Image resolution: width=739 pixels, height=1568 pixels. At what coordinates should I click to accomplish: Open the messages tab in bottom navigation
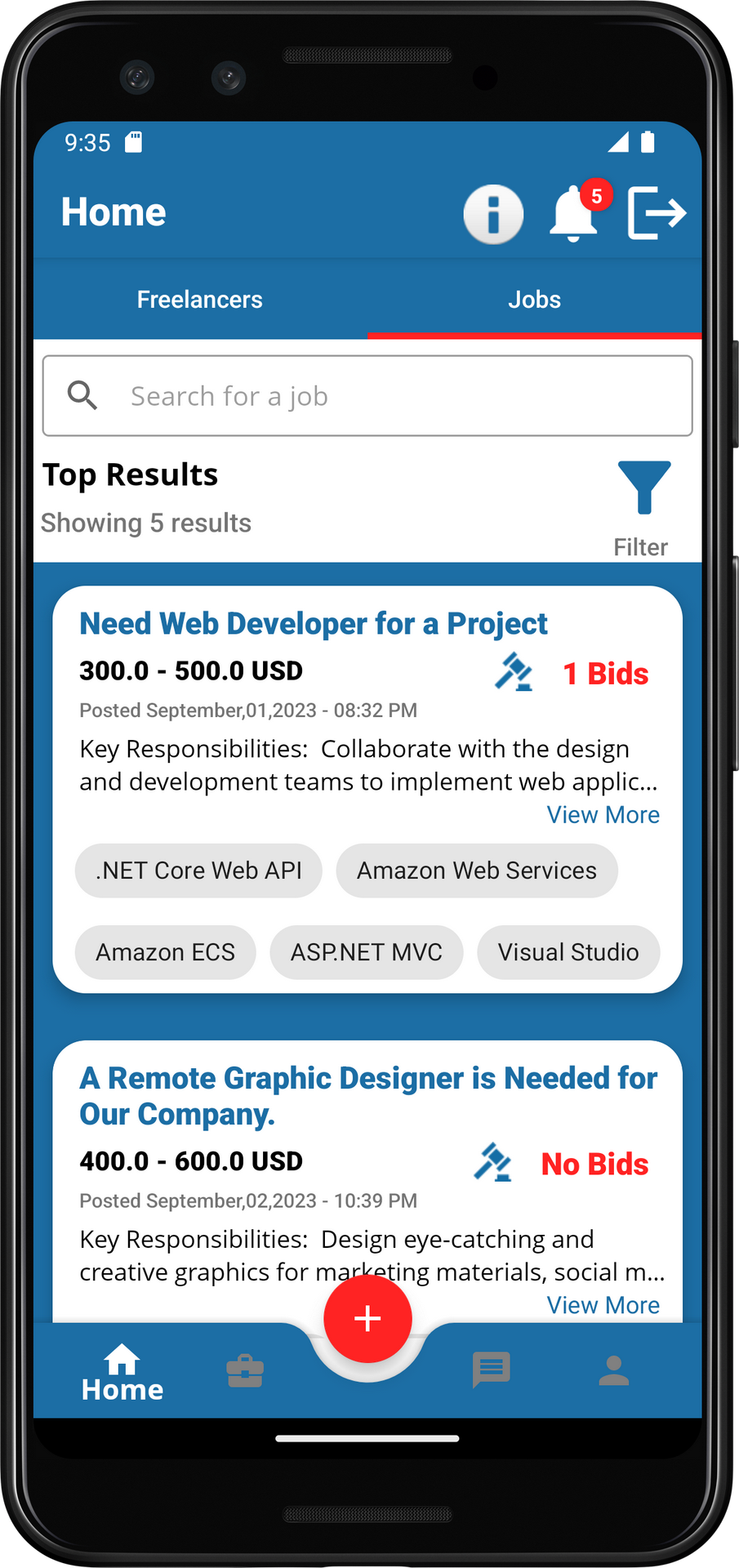(492, 1370)
